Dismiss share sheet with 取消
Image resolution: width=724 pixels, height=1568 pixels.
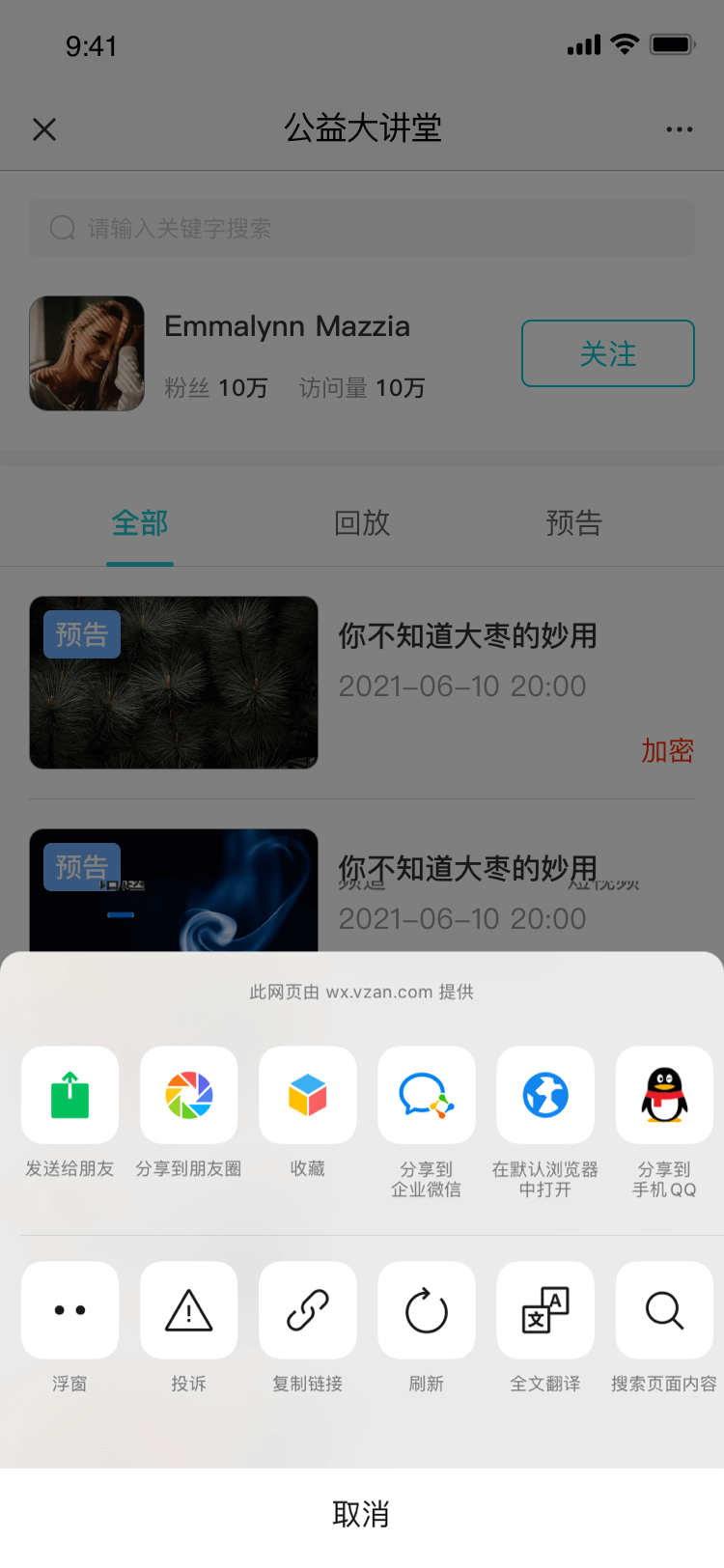[361, 1514]
